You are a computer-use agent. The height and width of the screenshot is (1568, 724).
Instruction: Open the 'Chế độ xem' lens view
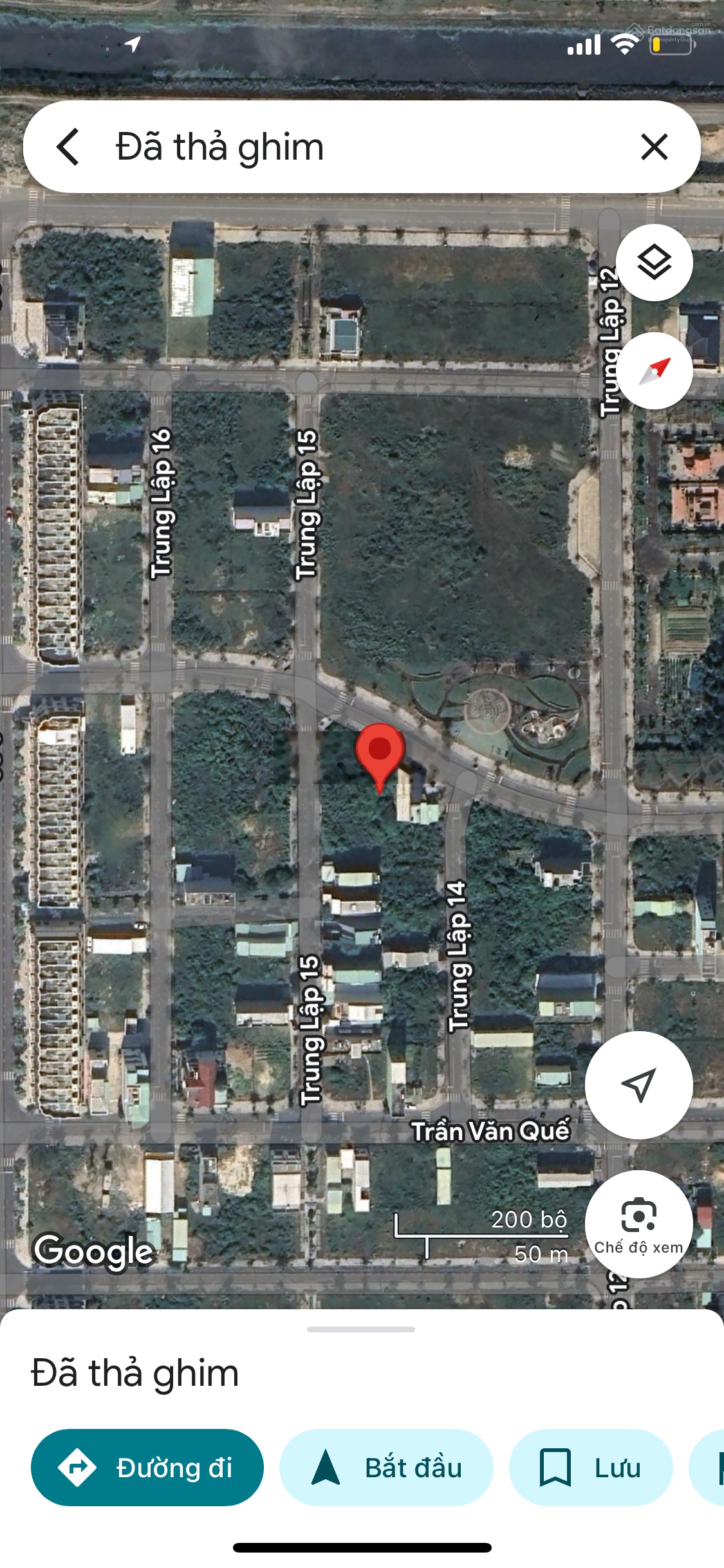[x=638, y=1224]
